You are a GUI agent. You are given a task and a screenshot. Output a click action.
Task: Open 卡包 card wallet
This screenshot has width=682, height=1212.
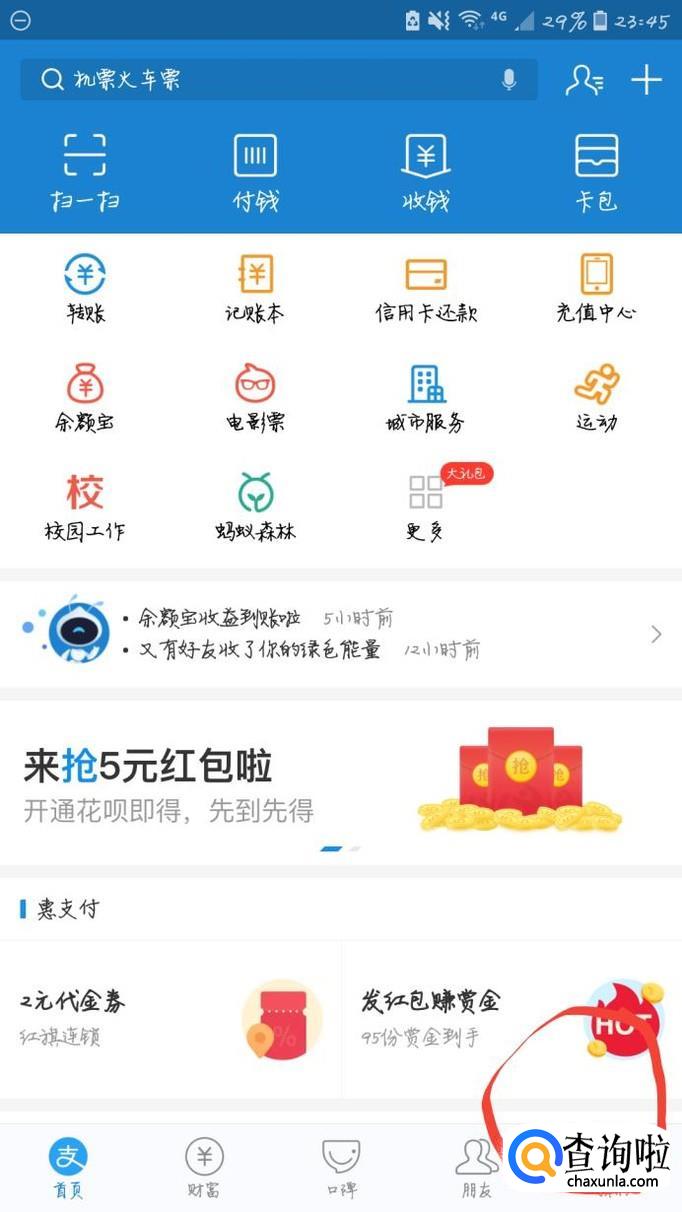tap(596, 172)
